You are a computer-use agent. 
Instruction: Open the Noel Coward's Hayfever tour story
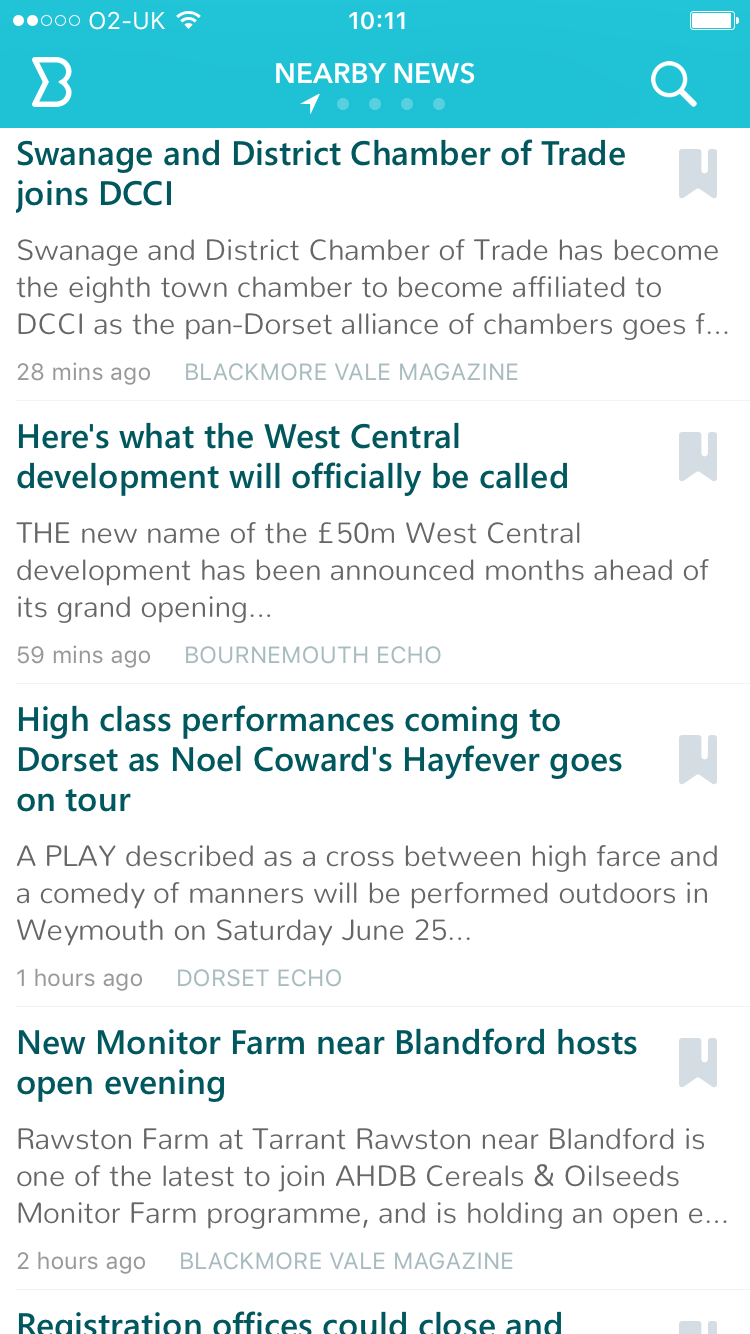point(319,760)
